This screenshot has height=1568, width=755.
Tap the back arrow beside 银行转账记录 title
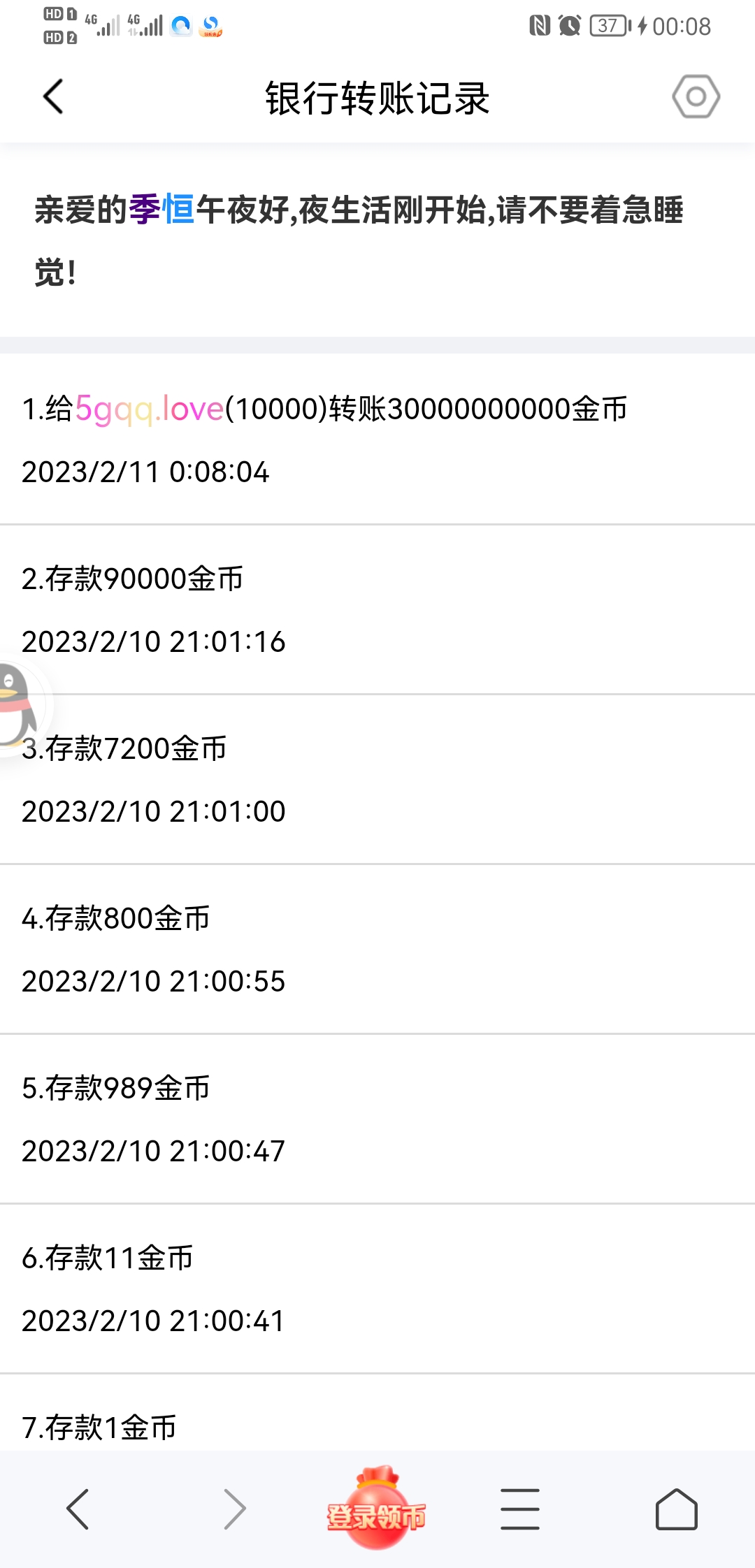pos(52,98)
